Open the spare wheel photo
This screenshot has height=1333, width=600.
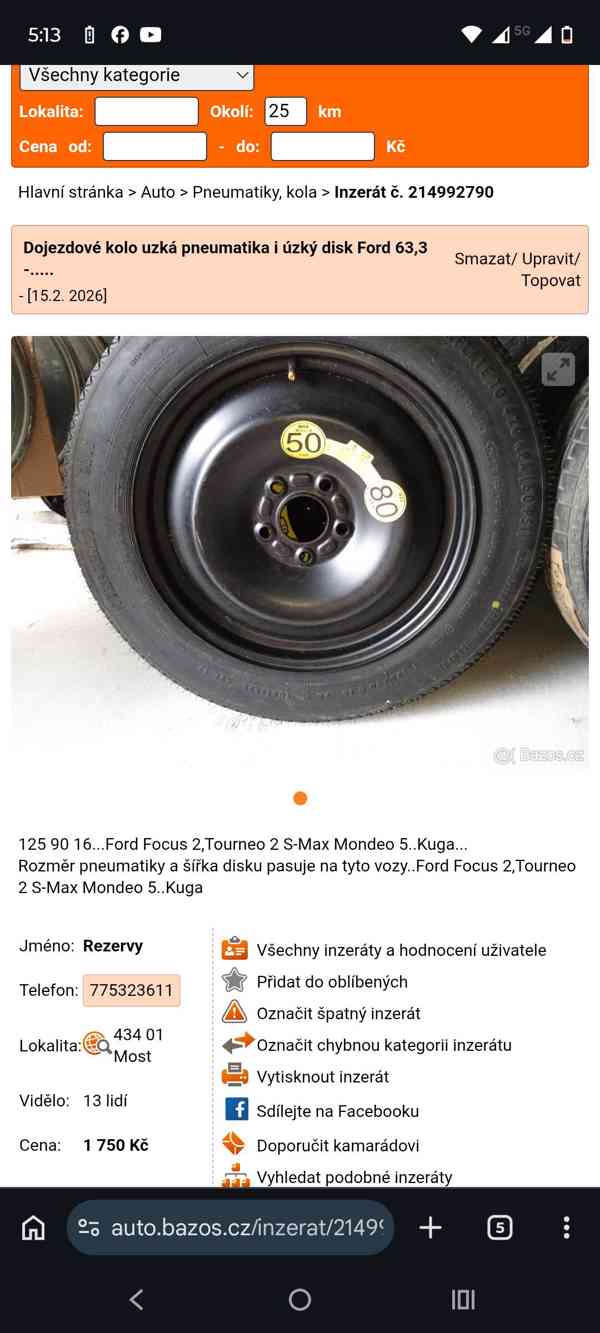click(x=300, y=550)
